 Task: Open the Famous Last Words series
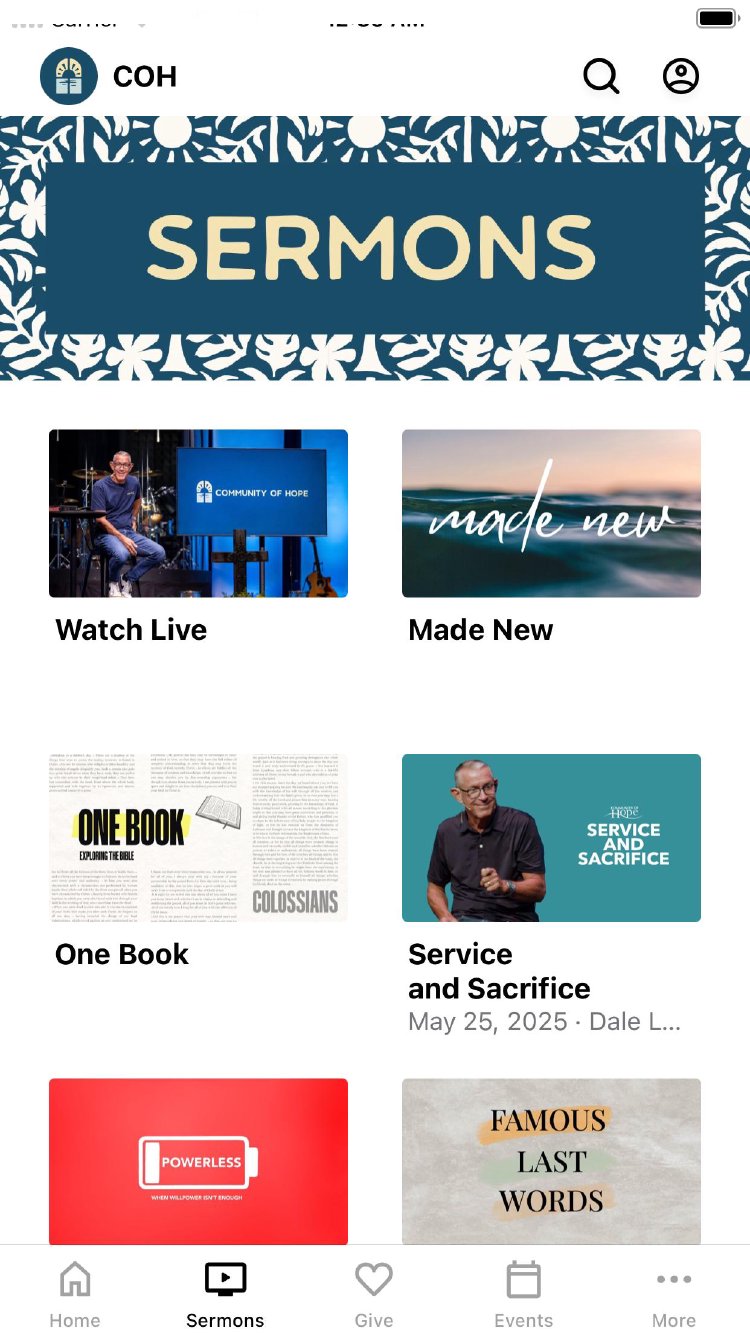551,1160
